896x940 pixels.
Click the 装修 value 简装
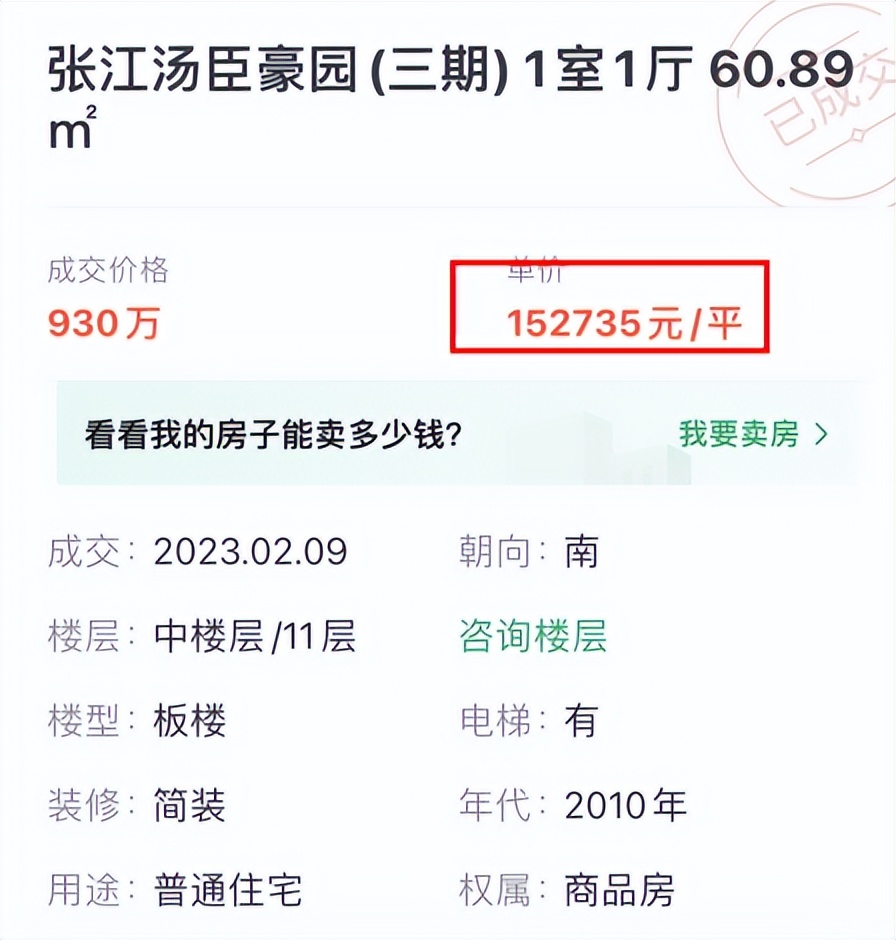(192, 802)
